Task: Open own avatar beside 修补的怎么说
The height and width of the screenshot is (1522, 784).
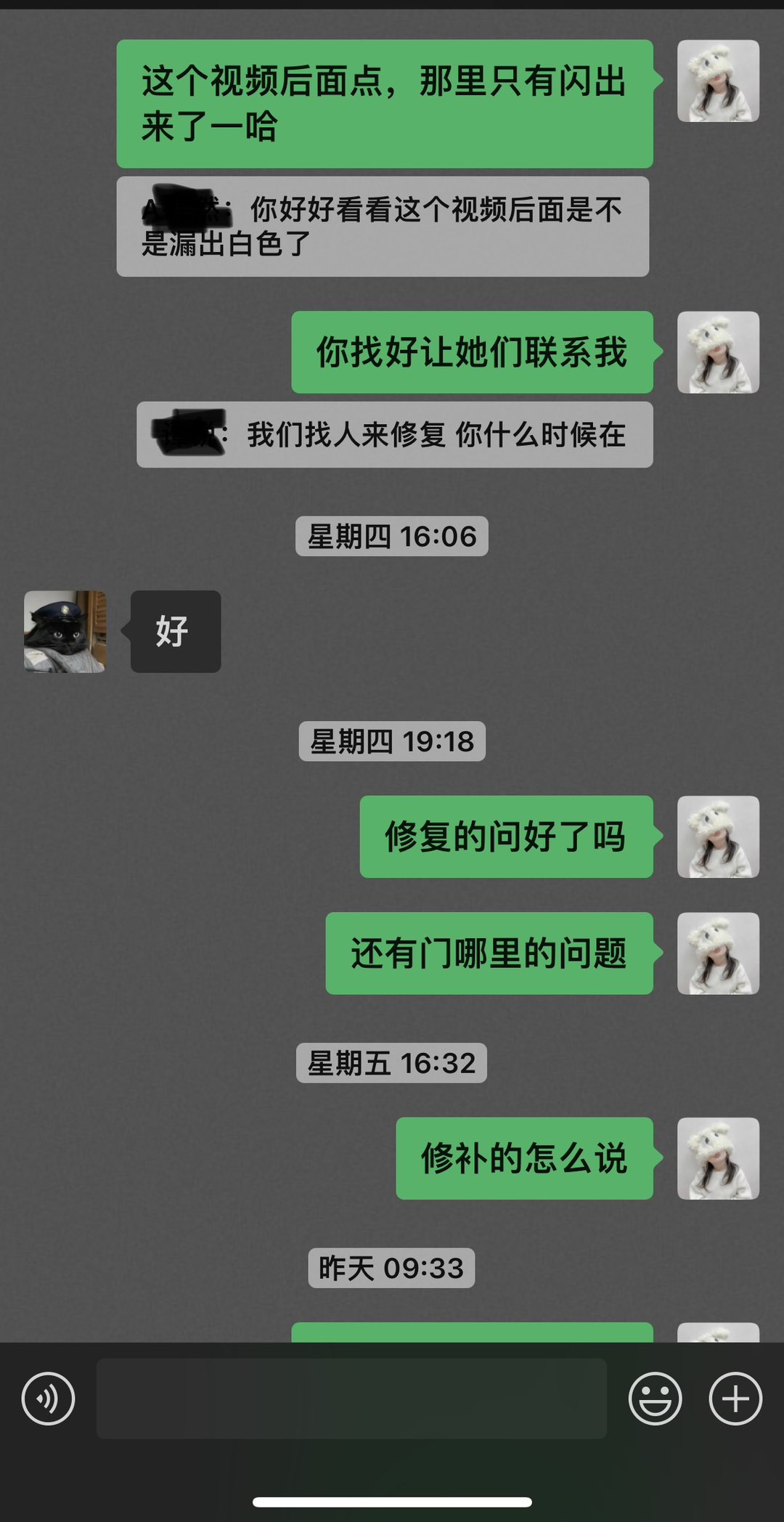Action: coord(718,1158)
